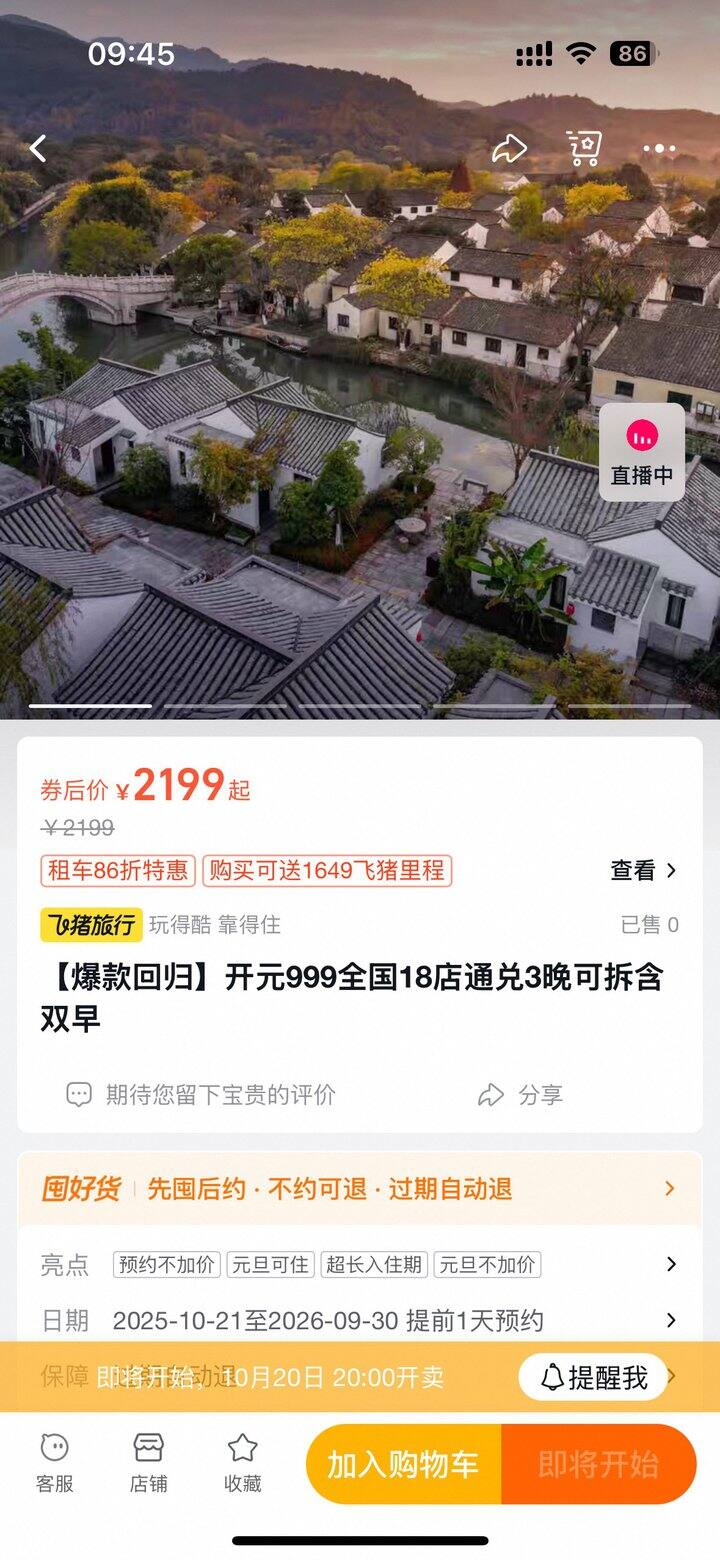Open the 直播中 live stream badge
This screenshot has width=720, height=1560.
coord(642,452)
